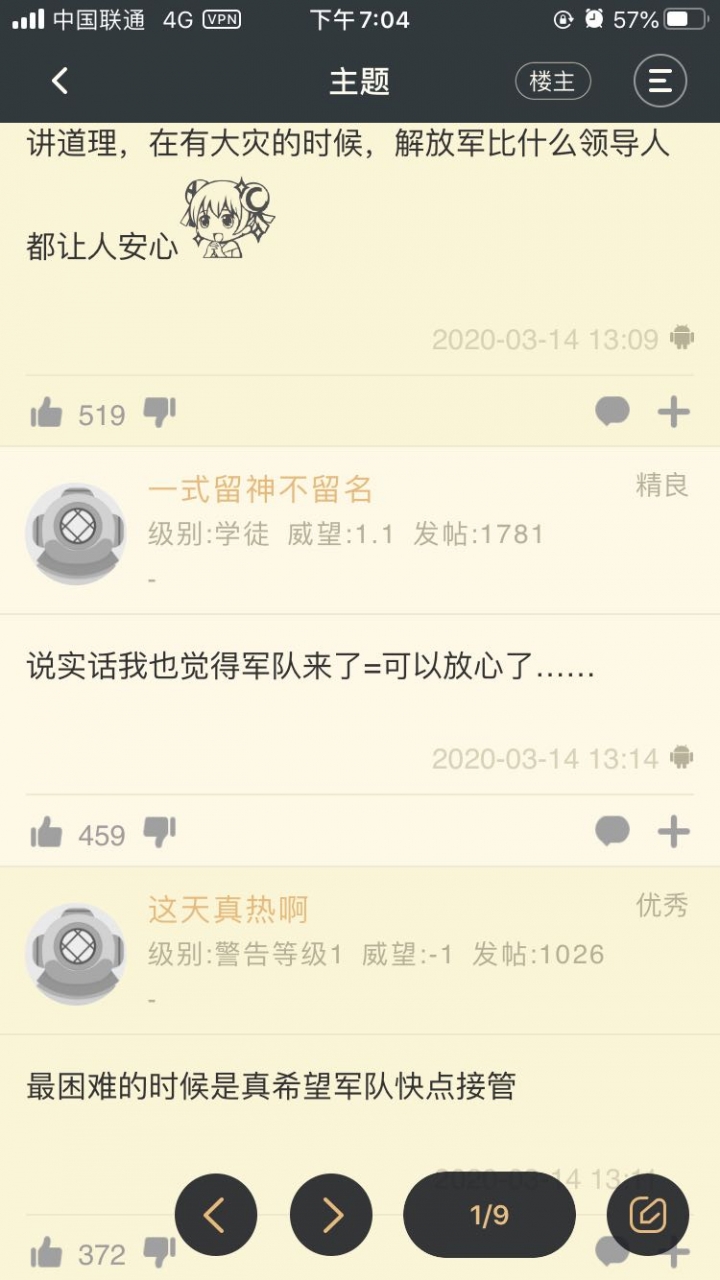
Task: Like 这天真热啊's post with 372 likes
Action: pyautogui.click(x=46, y=1252)
